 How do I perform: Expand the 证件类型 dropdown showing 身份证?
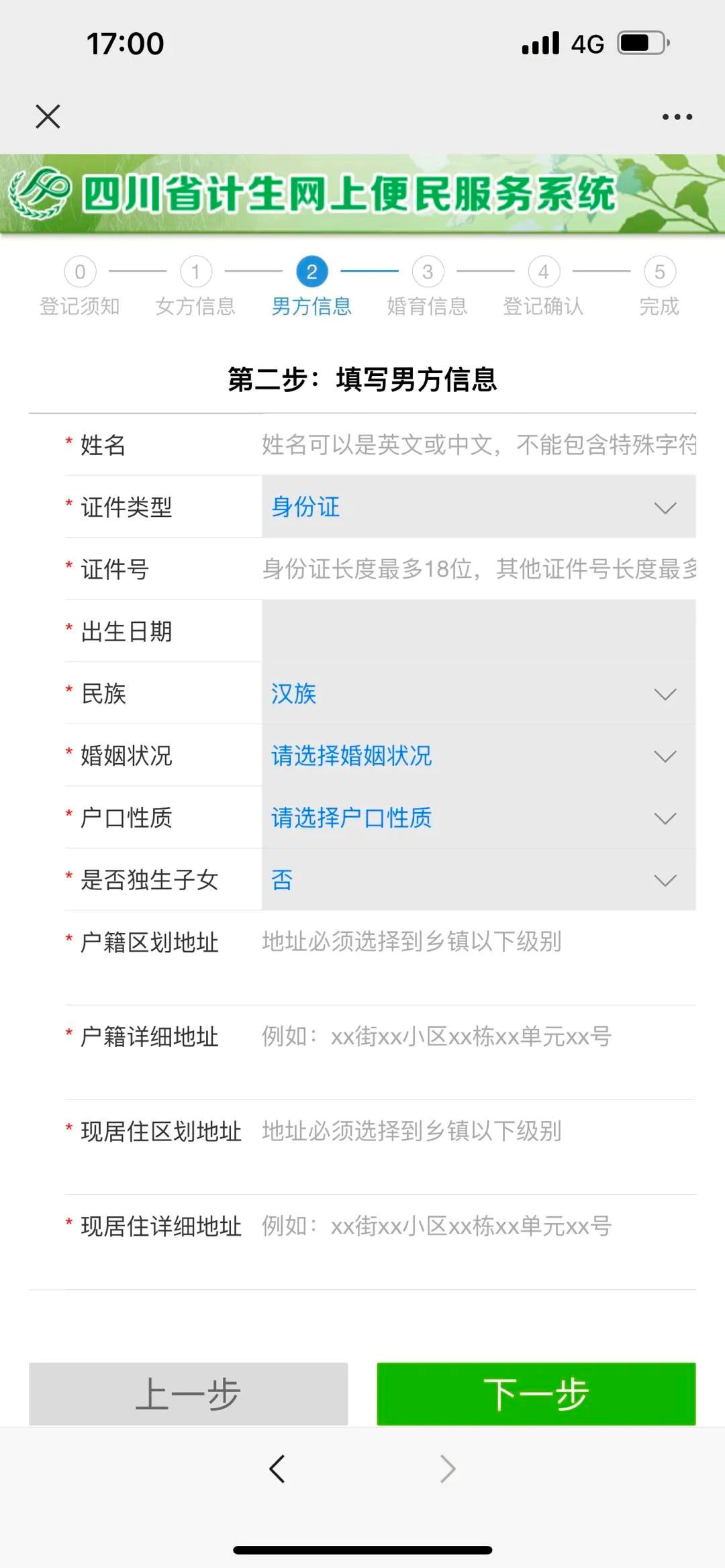(x=478, y=507)
